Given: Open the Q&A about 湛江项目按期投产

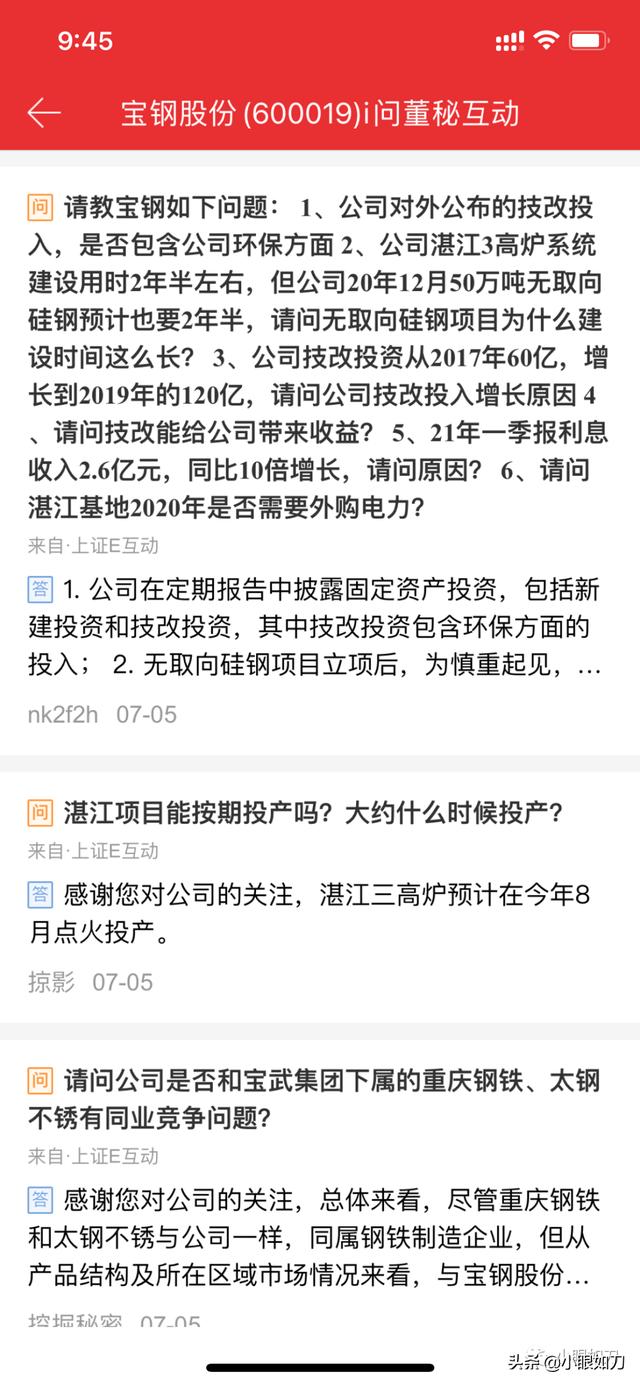Looking at the screenshot, I should [313, 812].
